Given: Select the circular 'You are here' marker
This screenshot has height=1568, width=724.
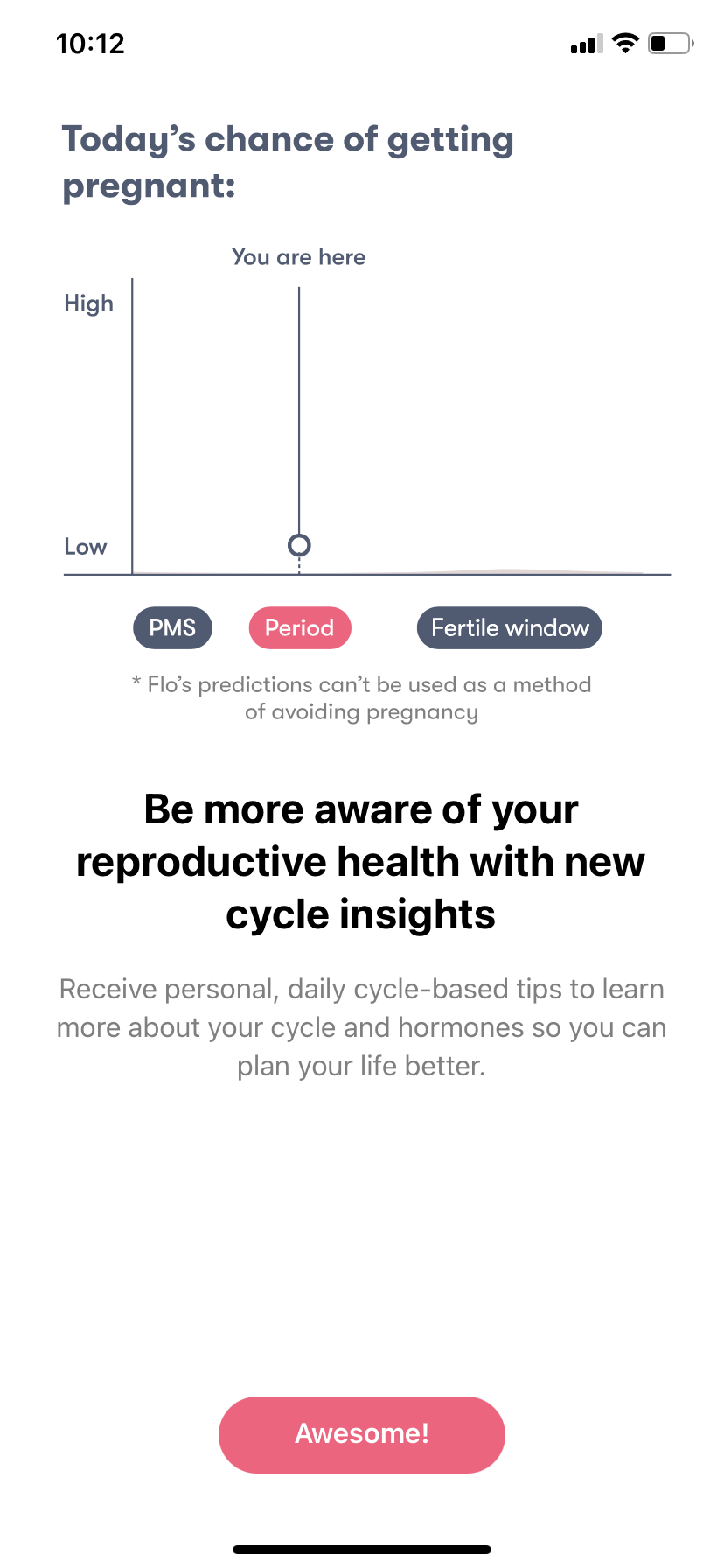Looking at the screenshot, I should (x=299, y=545).
